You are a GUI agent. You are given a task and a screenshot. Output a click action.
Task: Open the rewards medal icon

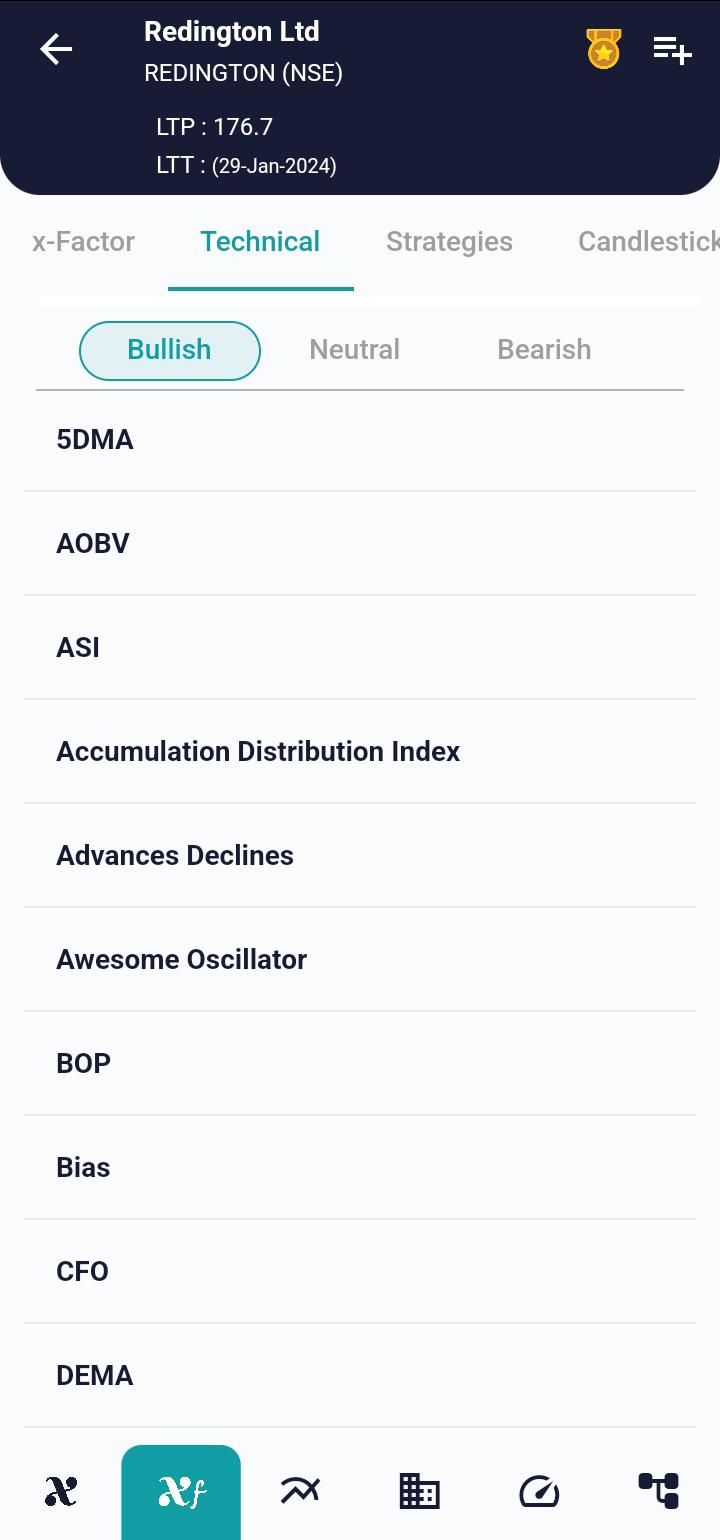[603, 49]
